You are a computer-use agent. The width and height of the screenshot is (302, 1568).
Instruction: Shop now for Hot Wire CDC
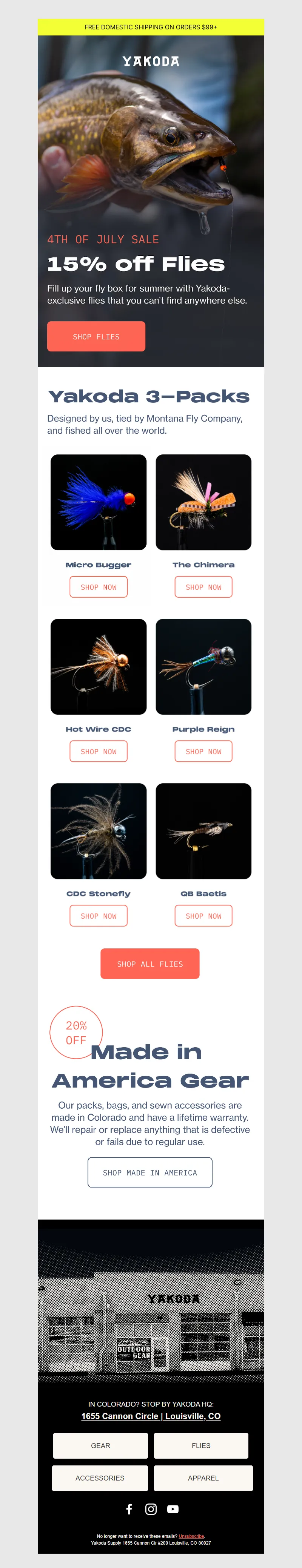coord(99,751)
